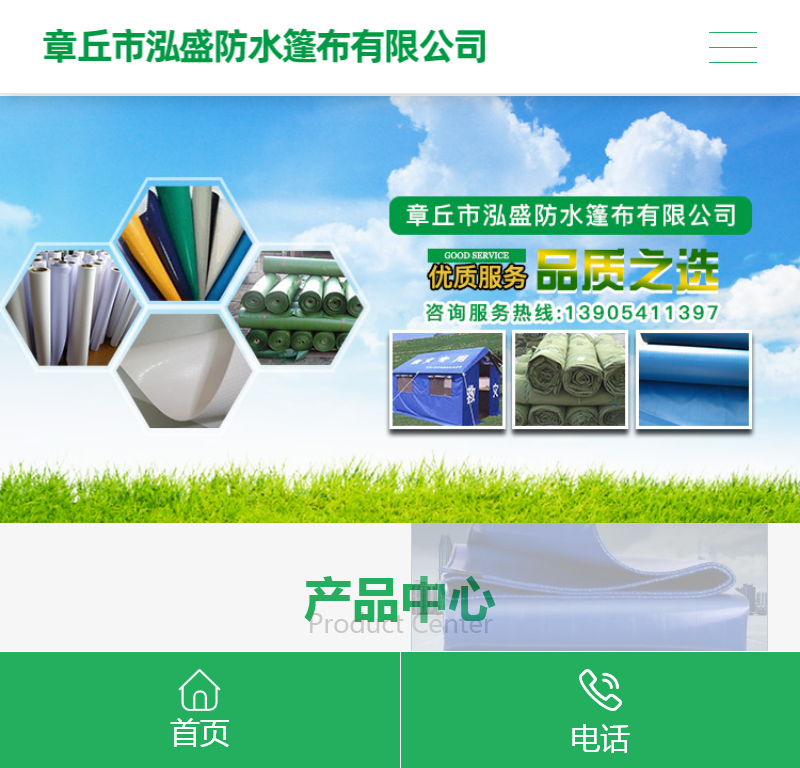Open the hamburger menu

[x=732, y=47]
